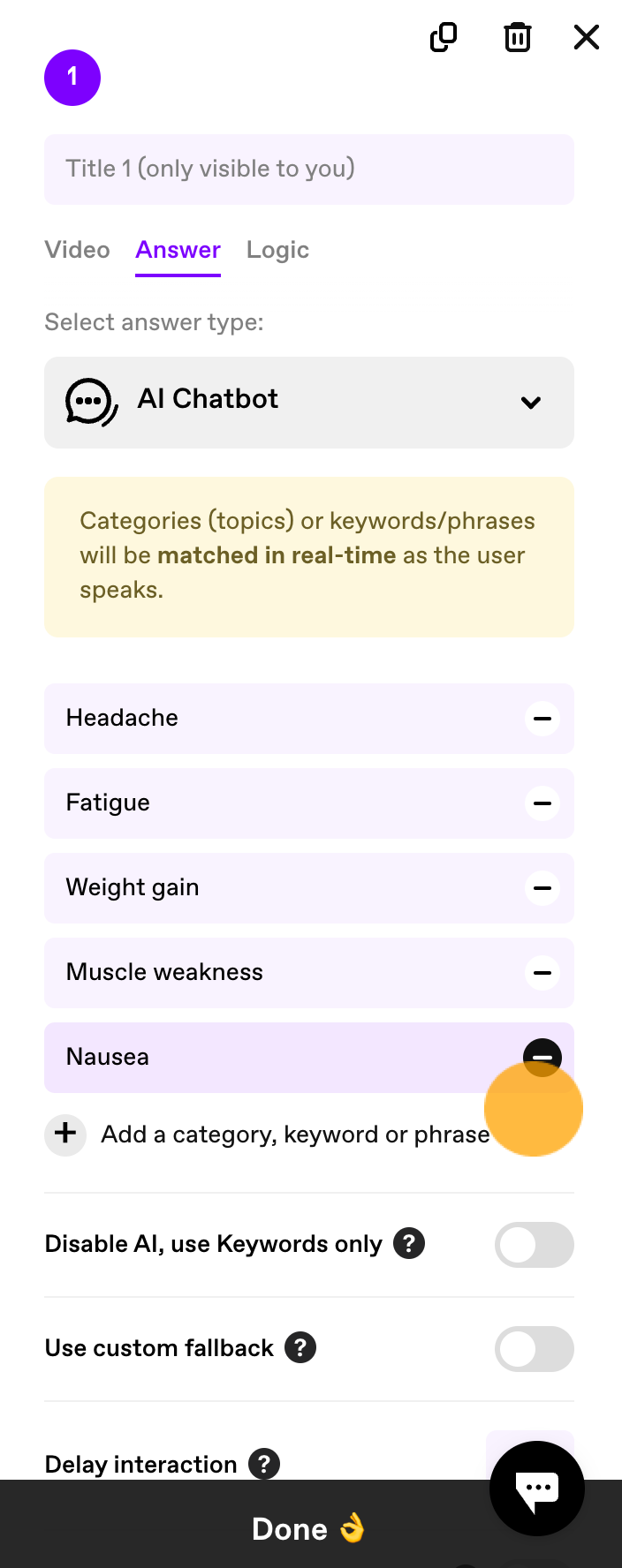Show help for Delay interaction
This screenshot has height=1568, width=622.
(264, 1464)
